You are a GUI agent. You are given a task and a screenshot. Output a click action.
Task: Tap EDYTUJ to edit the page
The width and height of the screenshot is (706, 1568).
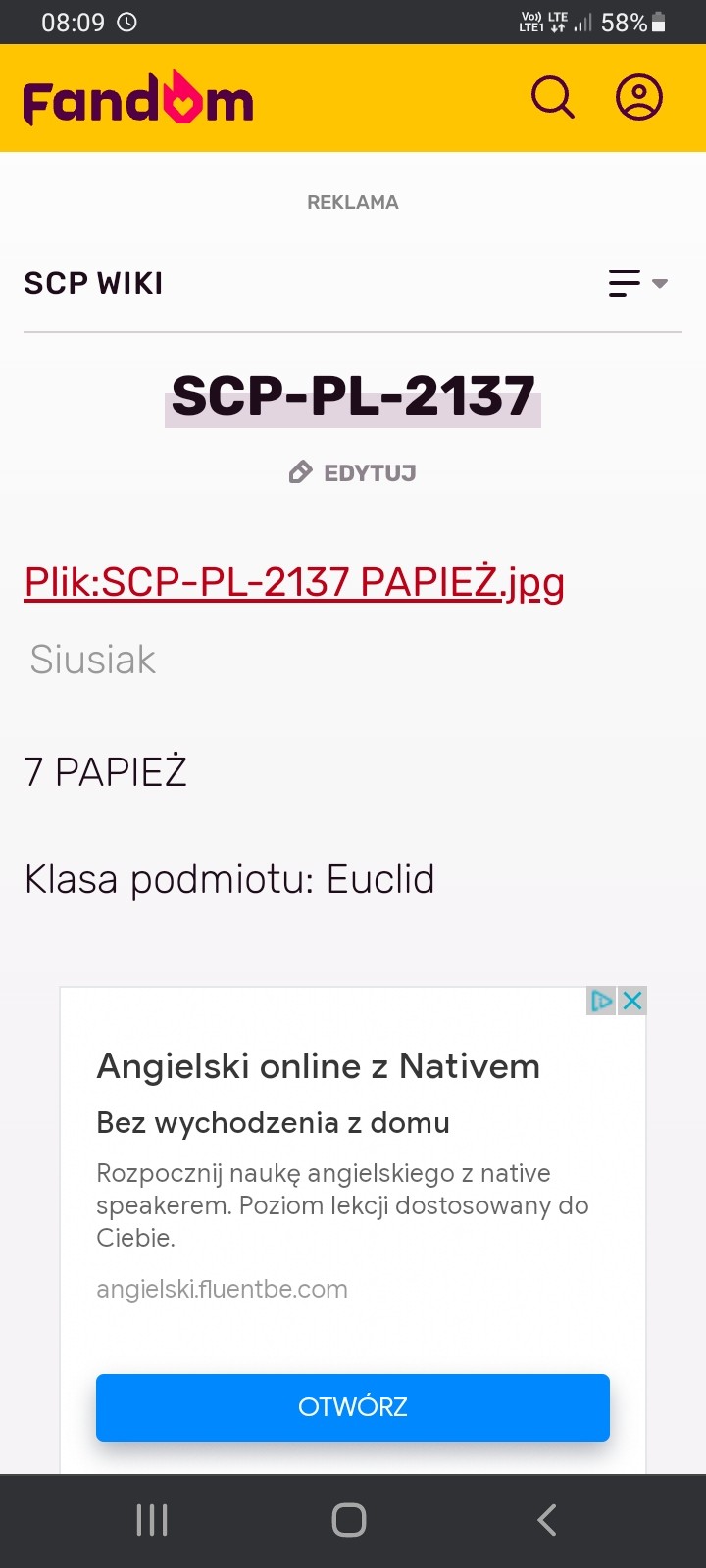tap(353, 473)
